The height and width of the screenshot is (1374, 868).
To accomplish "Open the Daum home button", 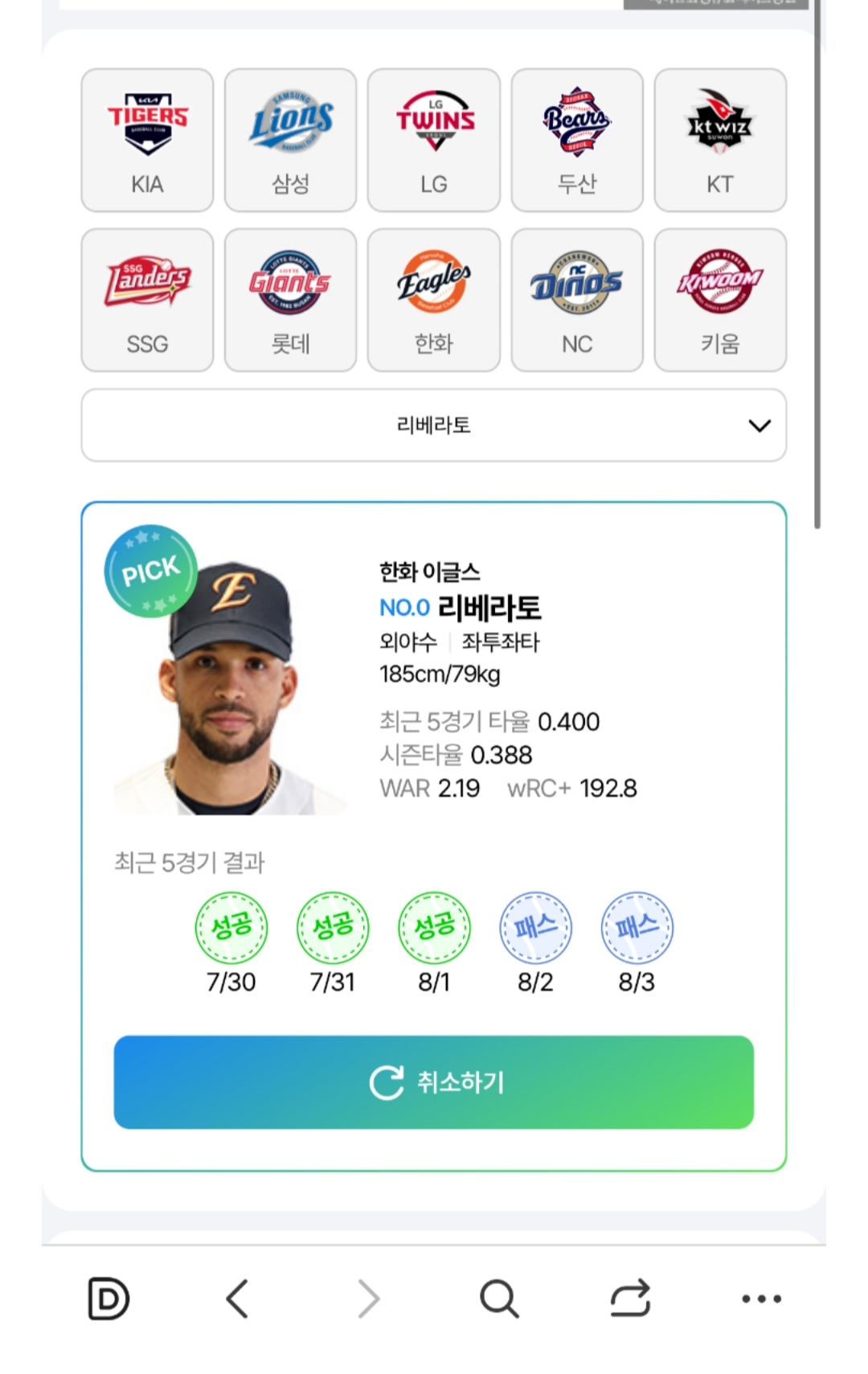I will [108, 1298].
